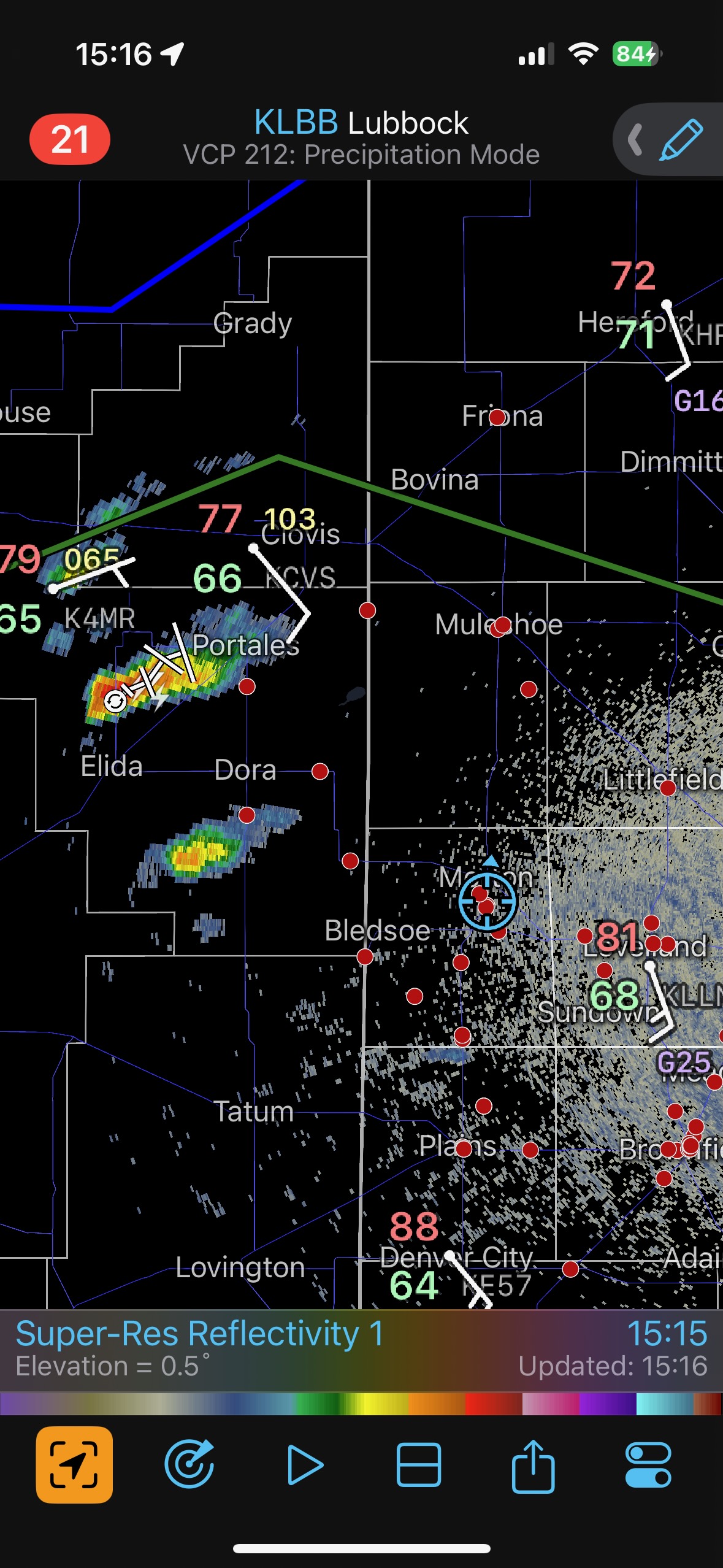The height and width of the screenshot is (1568, 723).
Task: Open the KLBB Lubbock radar site selector
Action: pos(361,137)
